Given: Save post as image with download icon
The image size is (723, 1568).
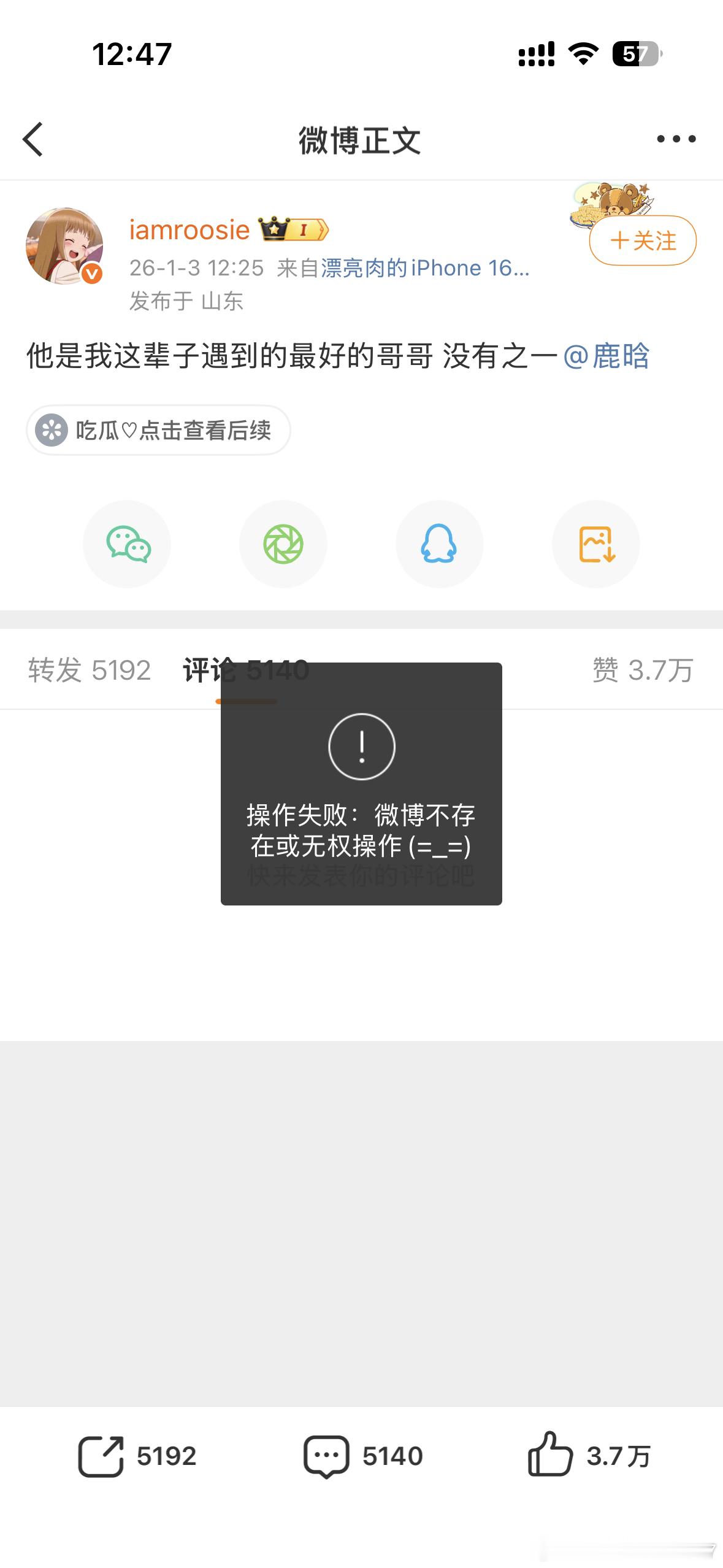Looking at the screenshot, I should click(595, 544).
